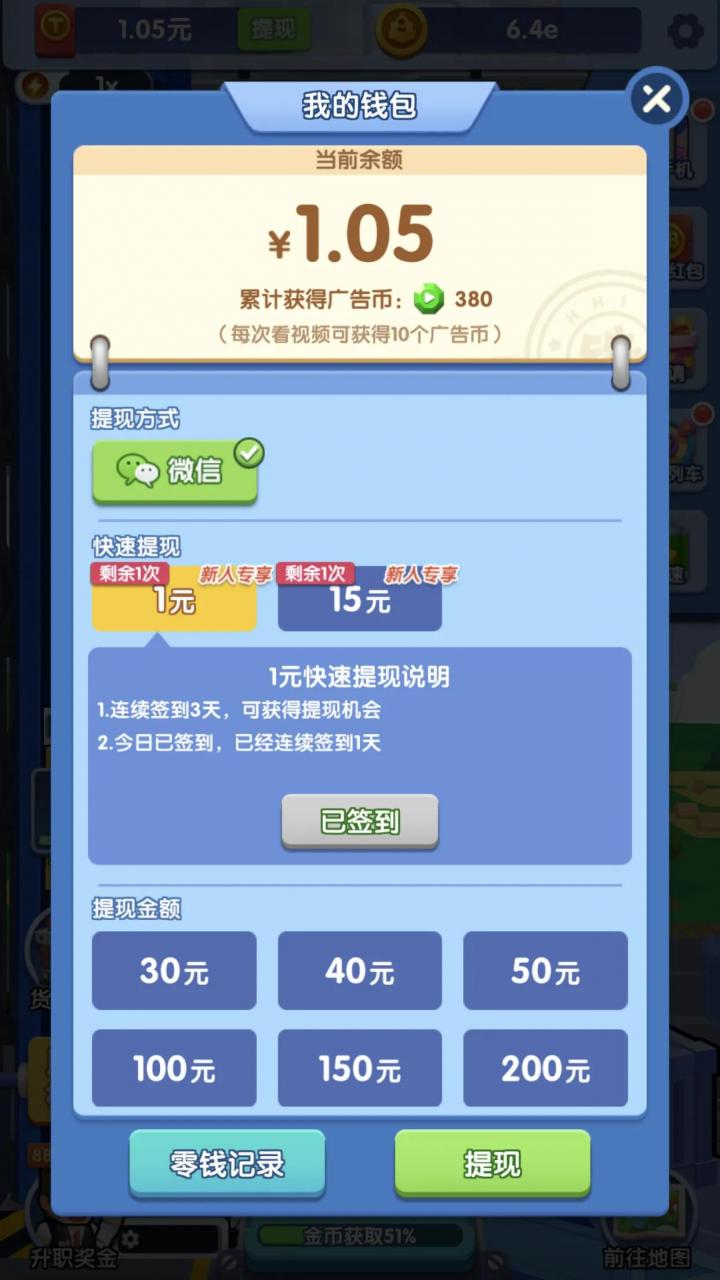The width and height of the screenshot is (720, 1280).
Task: Click 提现 in the top balance bar
Action: pos(272,29)
